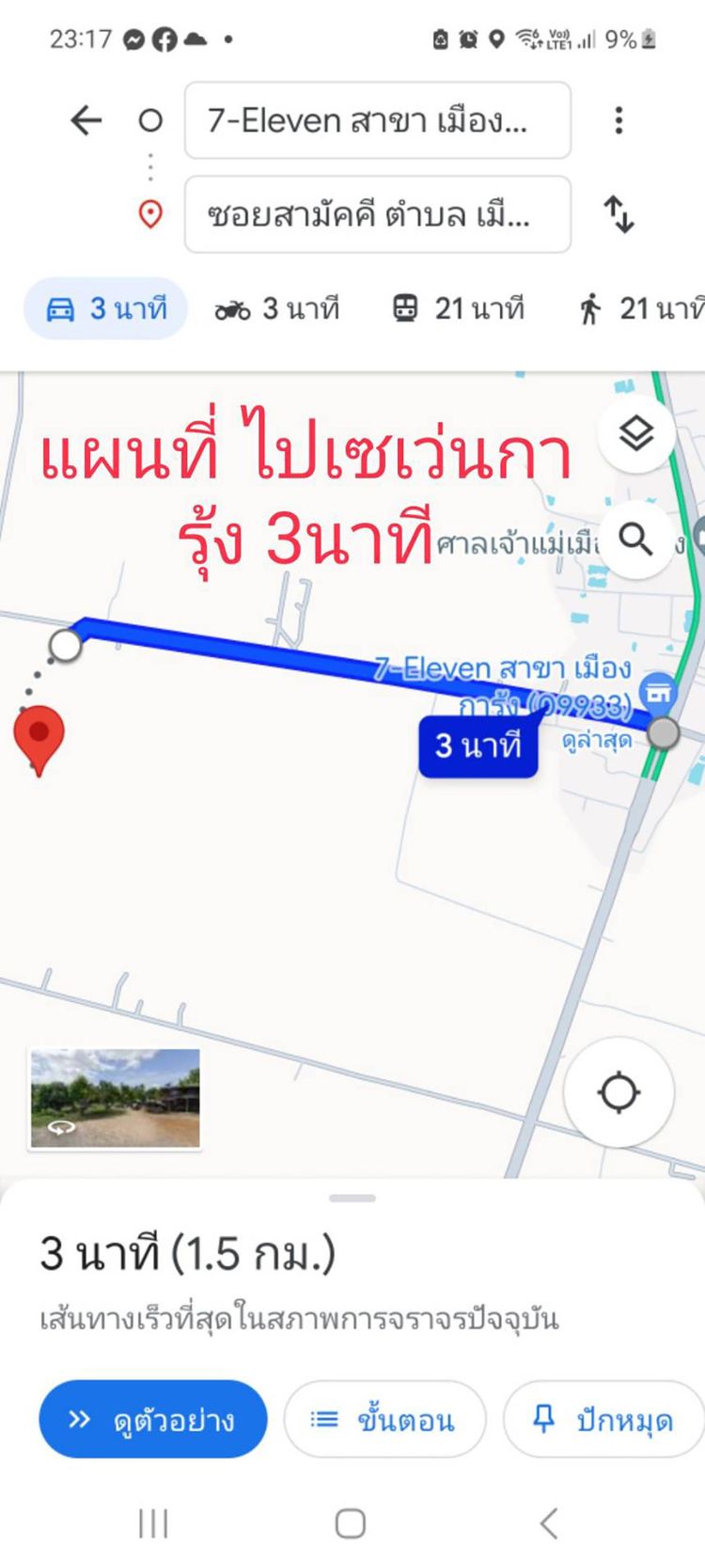Screen dimensions: 705x1568
Task: Switch to motorcycle directions
Action: click(x=277, y=308)
